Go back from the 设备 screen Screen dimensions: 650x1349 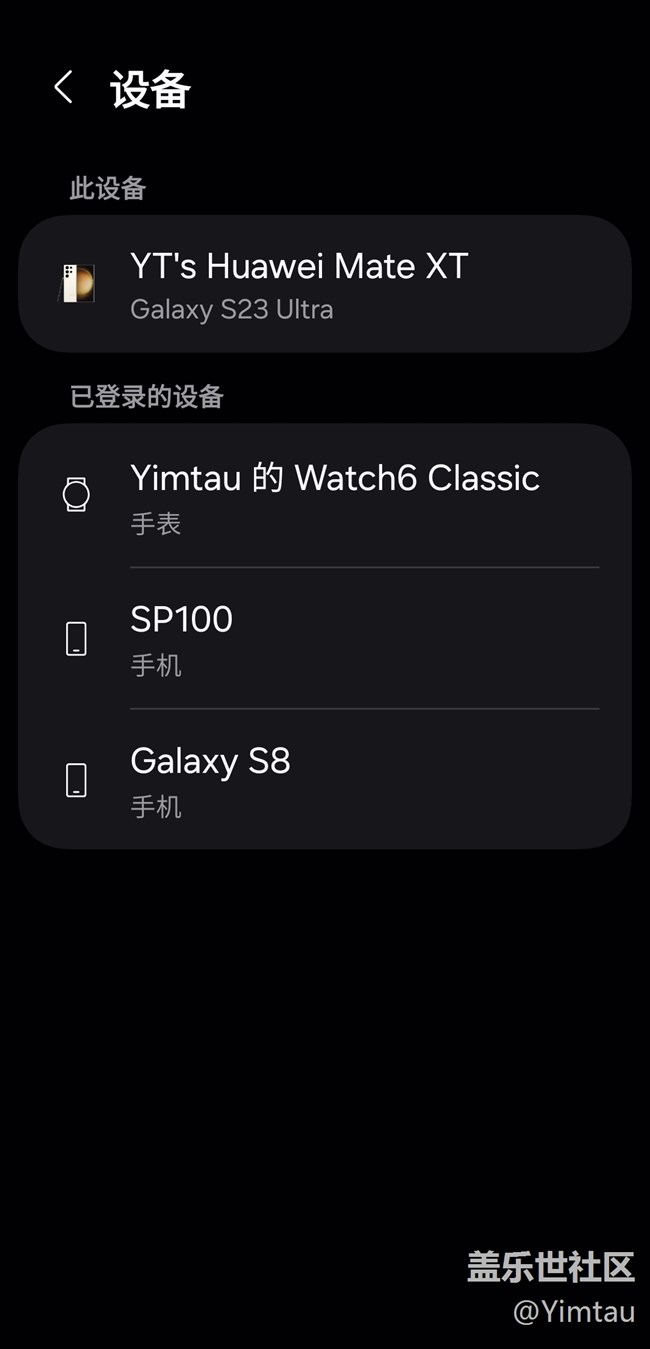tap(63, 88)
